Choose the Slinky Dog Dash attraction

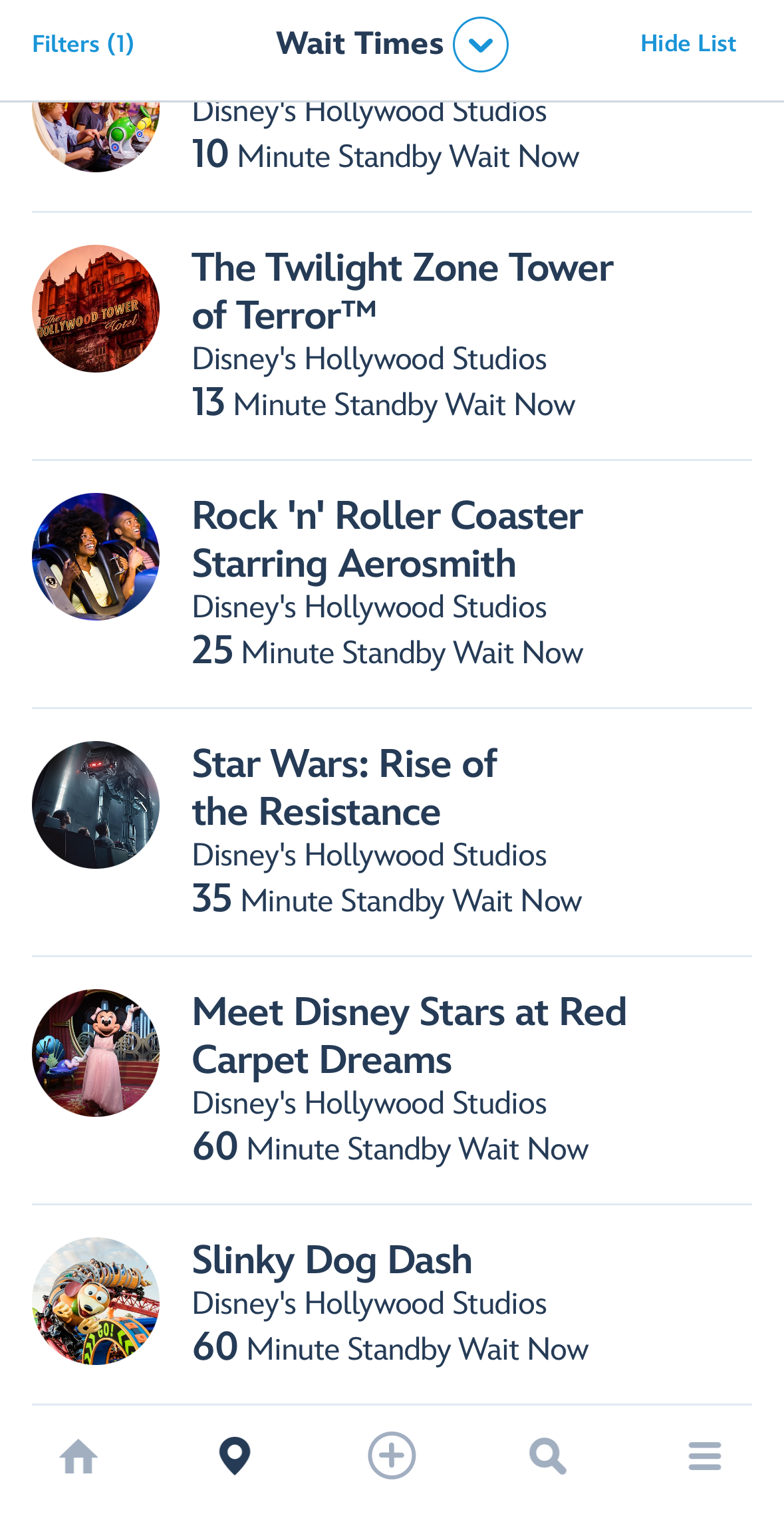coord(332,1261)
